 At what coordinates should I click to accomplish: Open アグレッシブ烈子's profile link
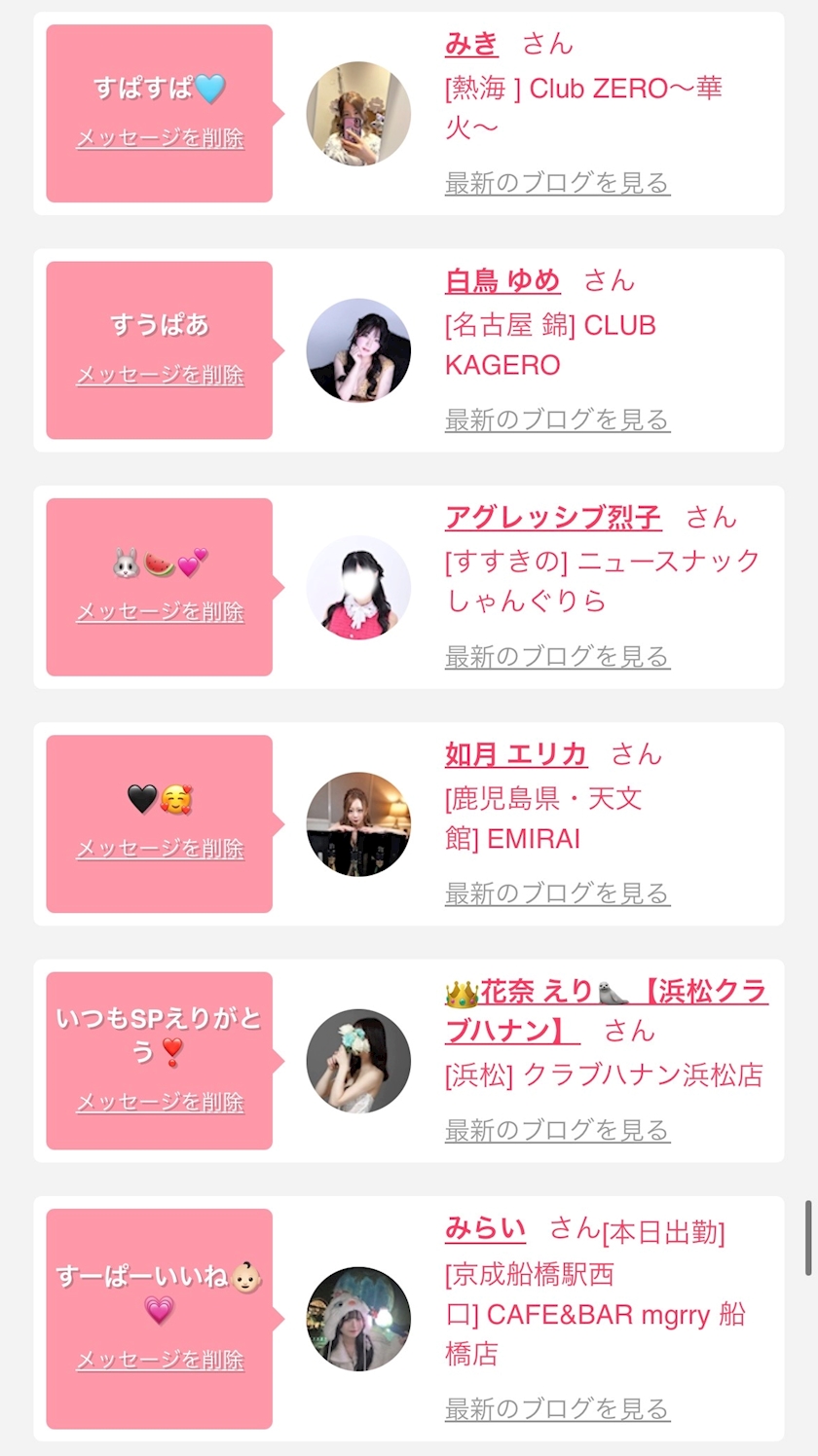tap(553, 518)
